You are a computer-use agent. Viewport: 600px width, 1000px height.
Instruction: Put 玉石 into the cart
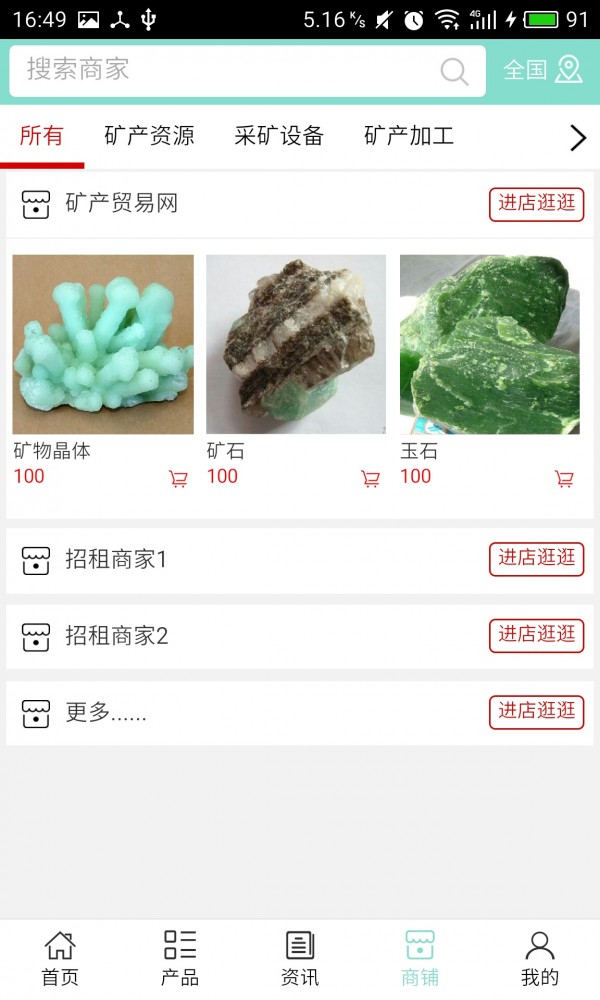(x=565, y=479)
